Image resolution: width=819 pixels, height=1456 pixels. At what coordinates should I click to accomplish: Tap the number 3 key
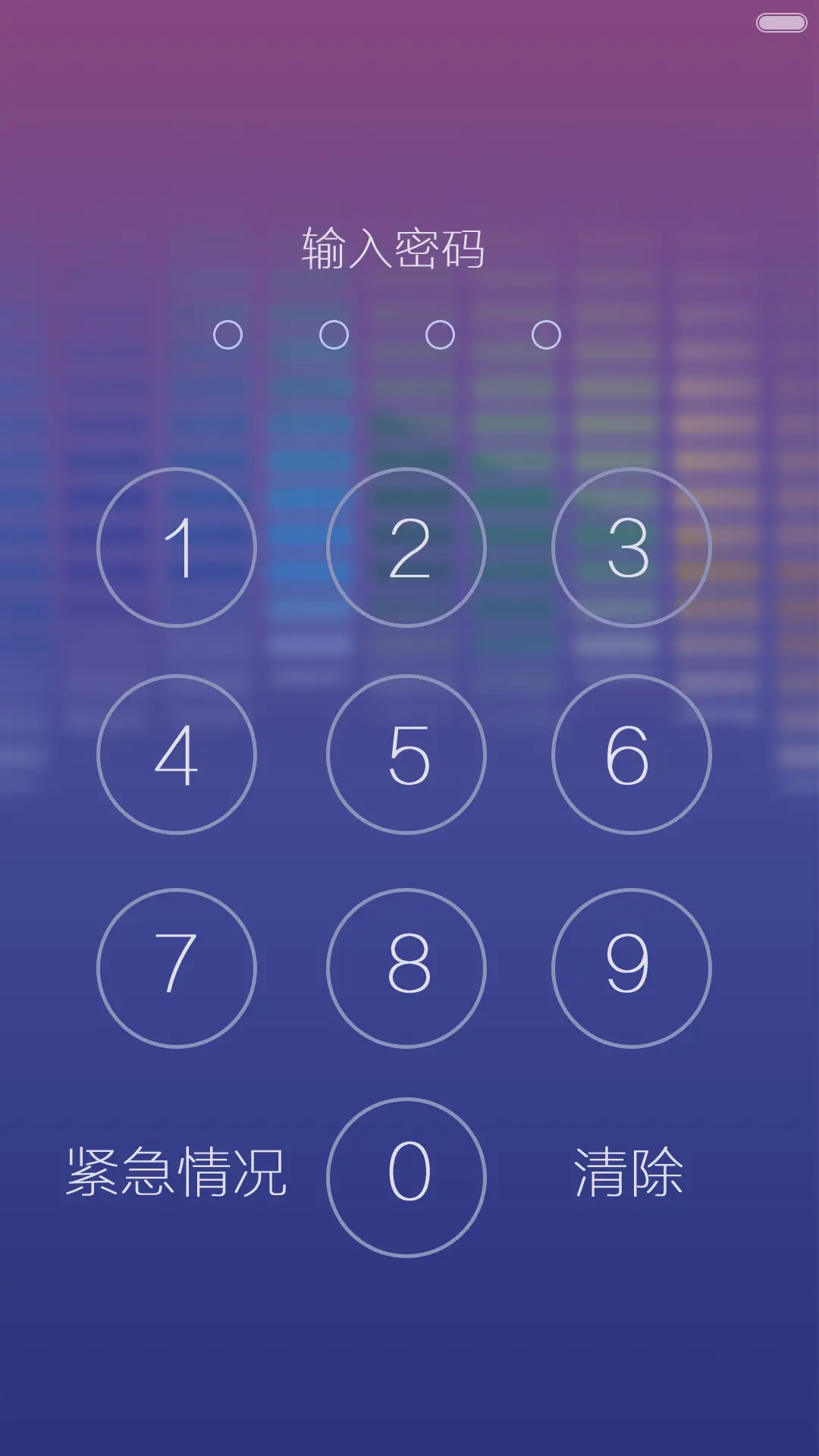(x=632, y=548)
